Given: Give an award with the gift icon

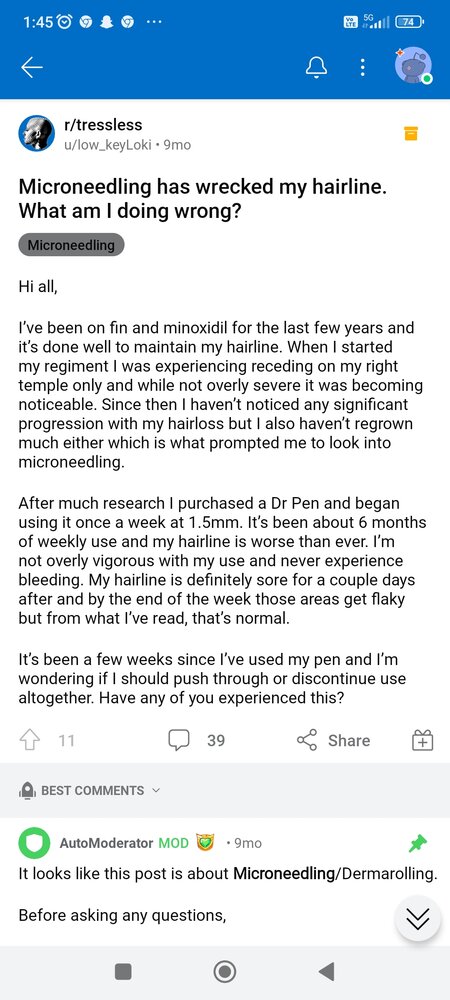Looking at the screenshot, I should (422, 740).
